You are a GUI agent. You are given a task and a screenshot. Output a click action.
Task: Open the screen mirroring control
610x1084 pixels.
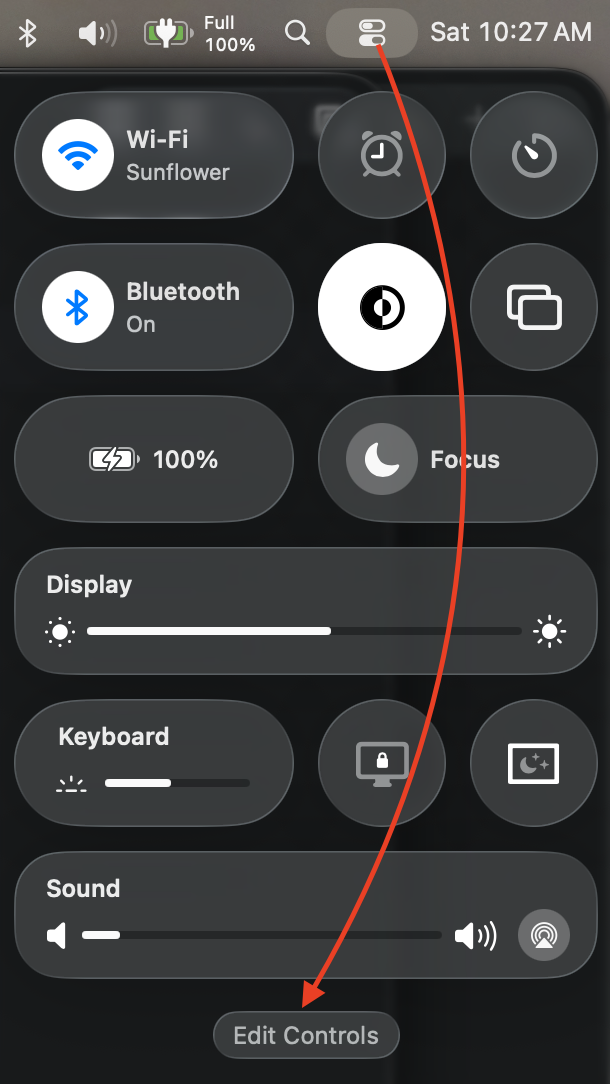point(533,307)
